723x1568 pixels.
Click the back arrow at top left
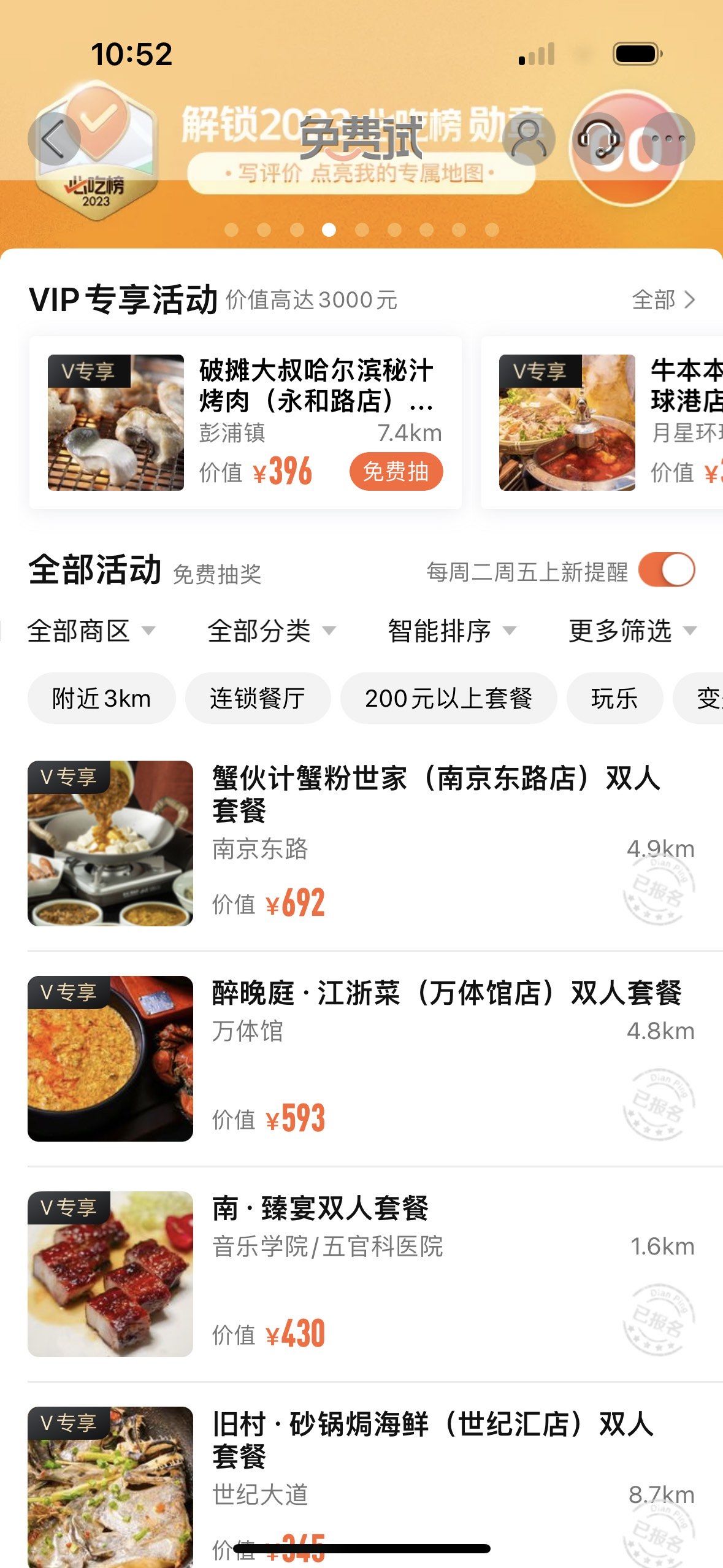click(x=53, y=138)
